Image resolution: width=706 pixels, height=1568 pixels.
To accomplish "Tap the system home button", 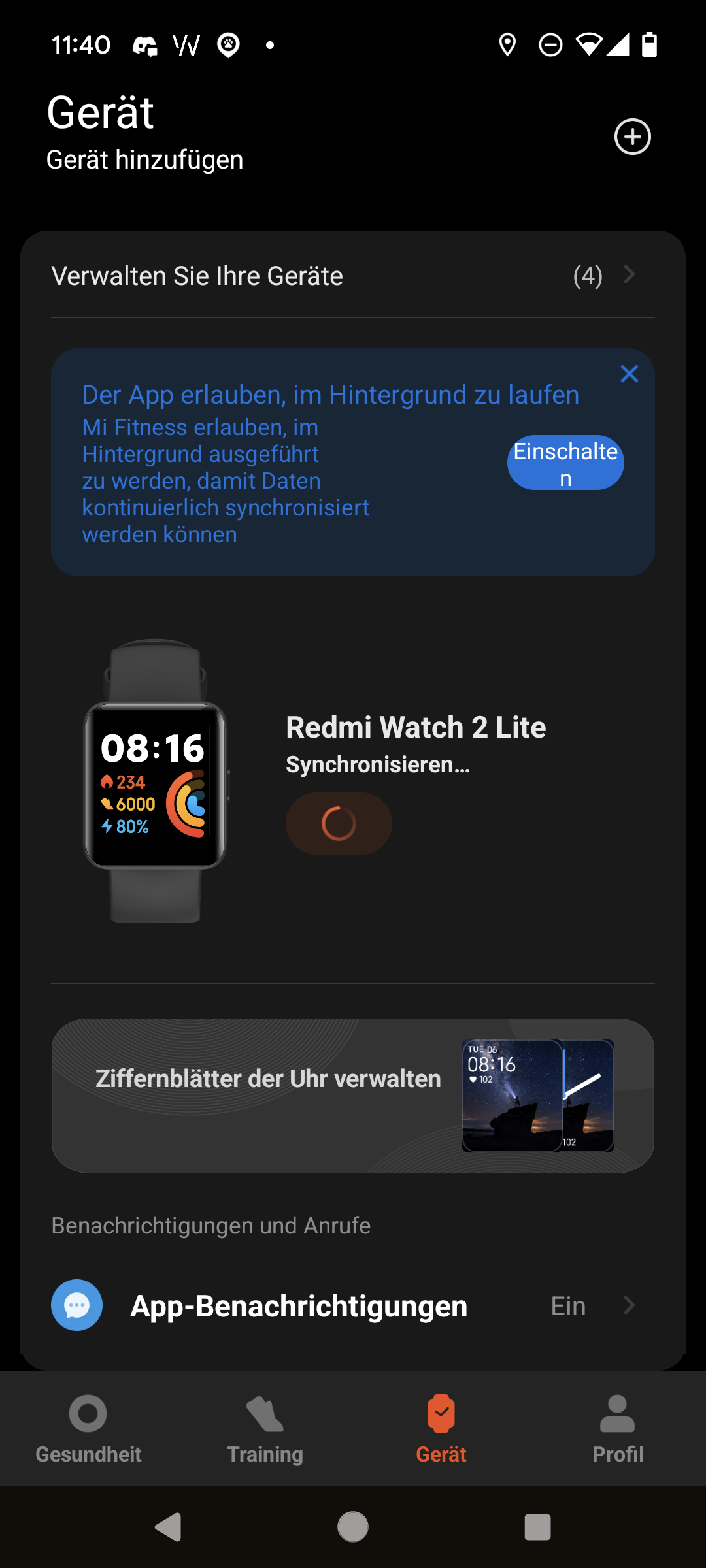I will (353, 1527).
